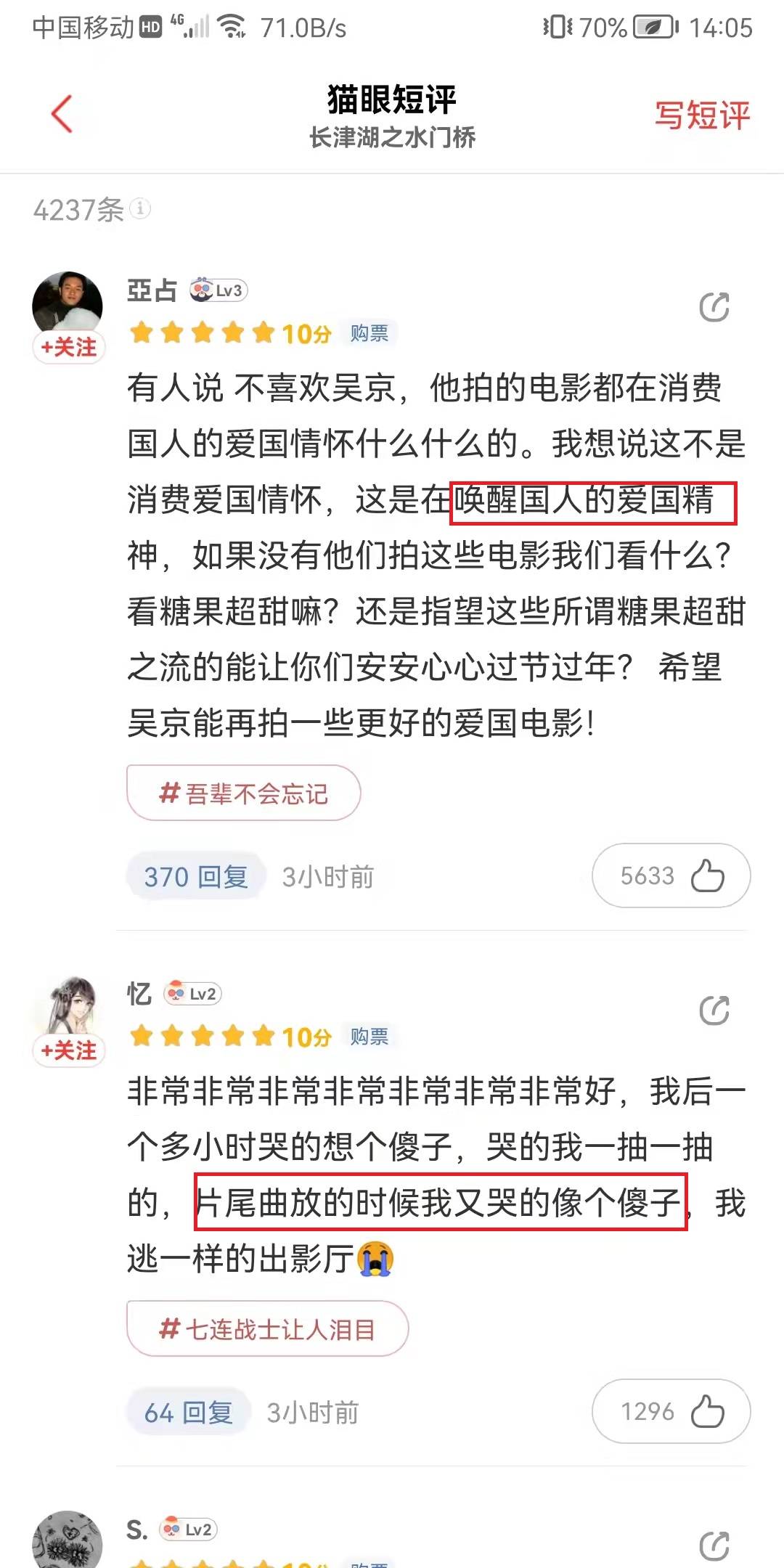Open 64 回复 replies

[188, 1412]
